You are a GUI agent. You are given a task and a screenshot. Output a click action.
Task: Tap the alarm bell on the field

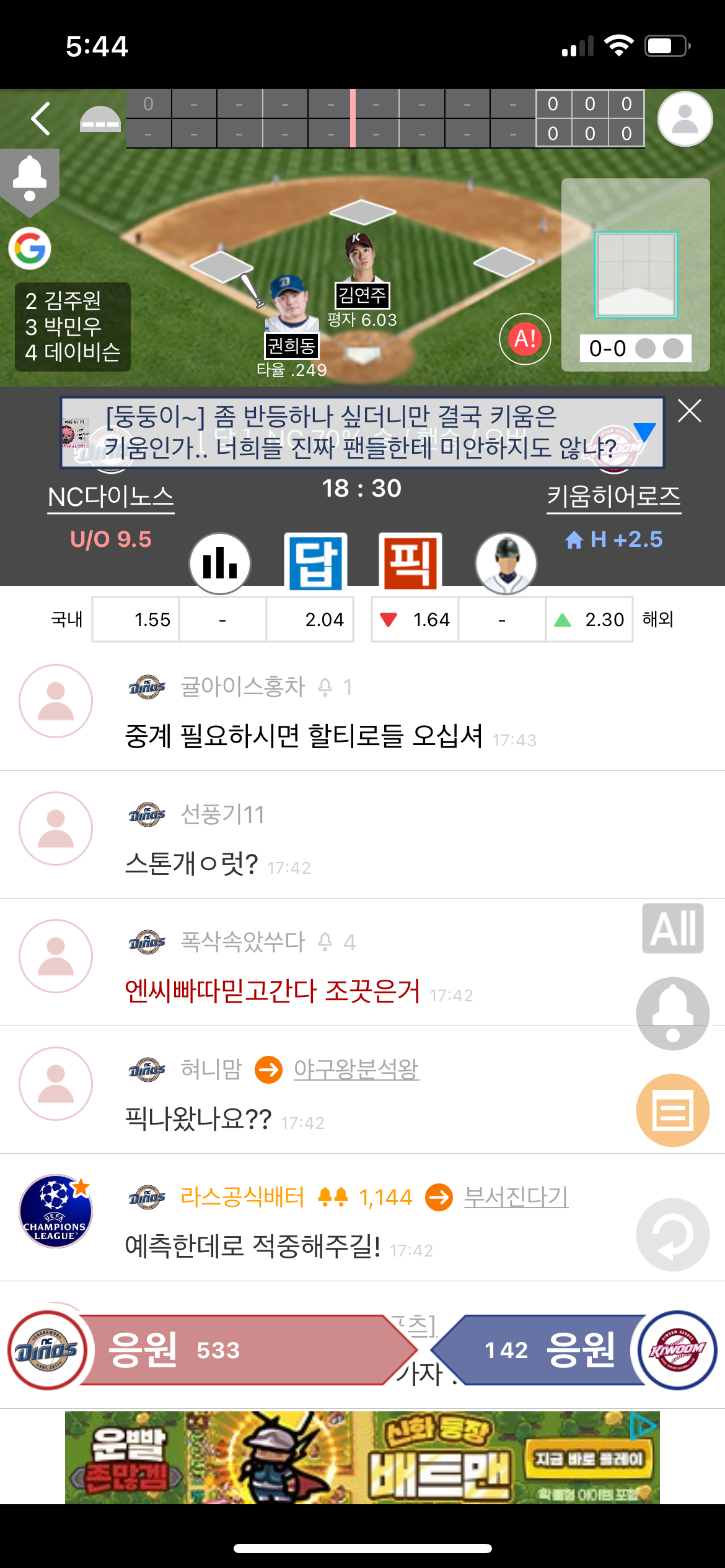tap(30, 179)
